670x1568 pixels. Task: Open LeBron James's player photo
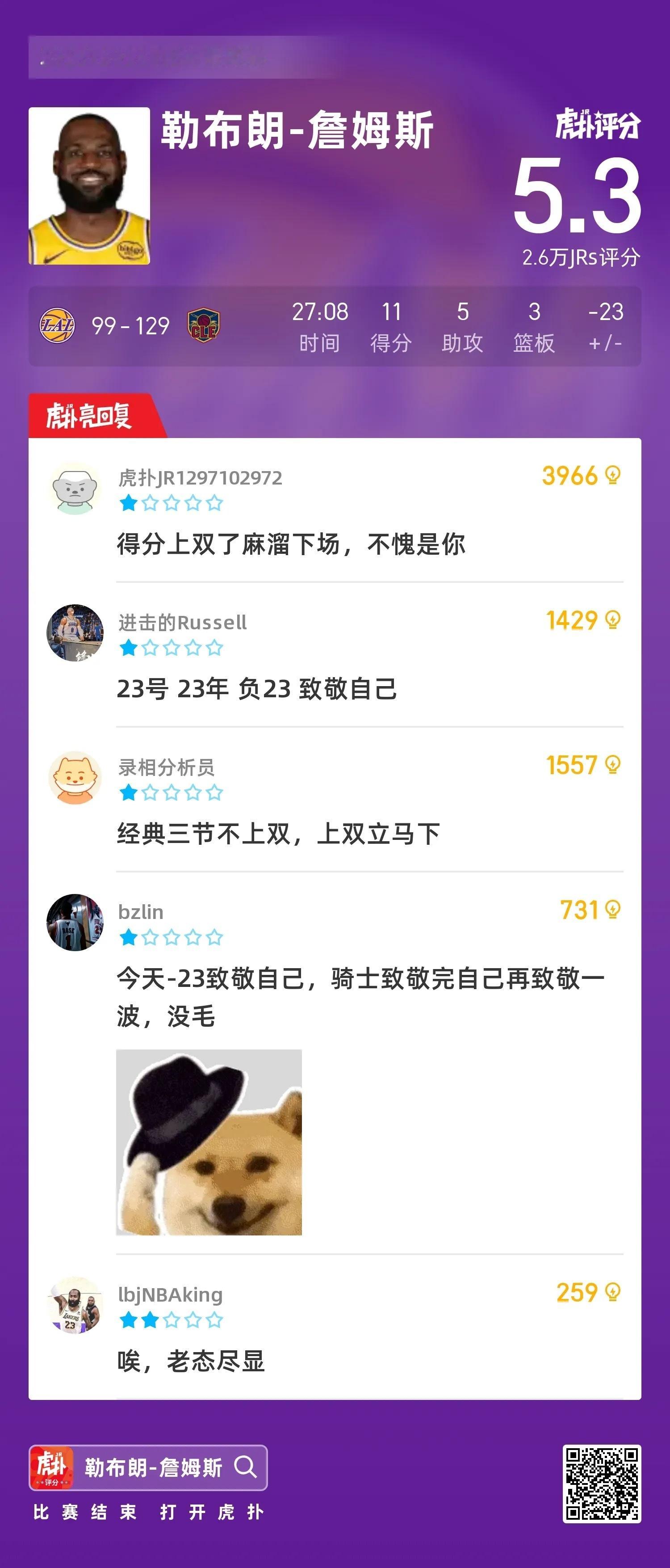[88, 185]
